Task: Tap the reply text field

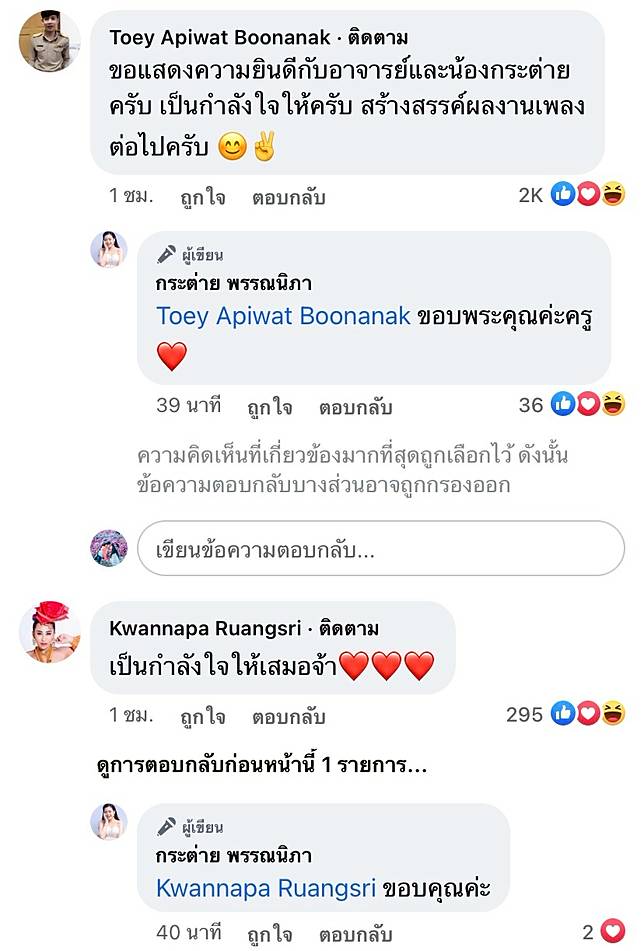Action: (380, 549)
